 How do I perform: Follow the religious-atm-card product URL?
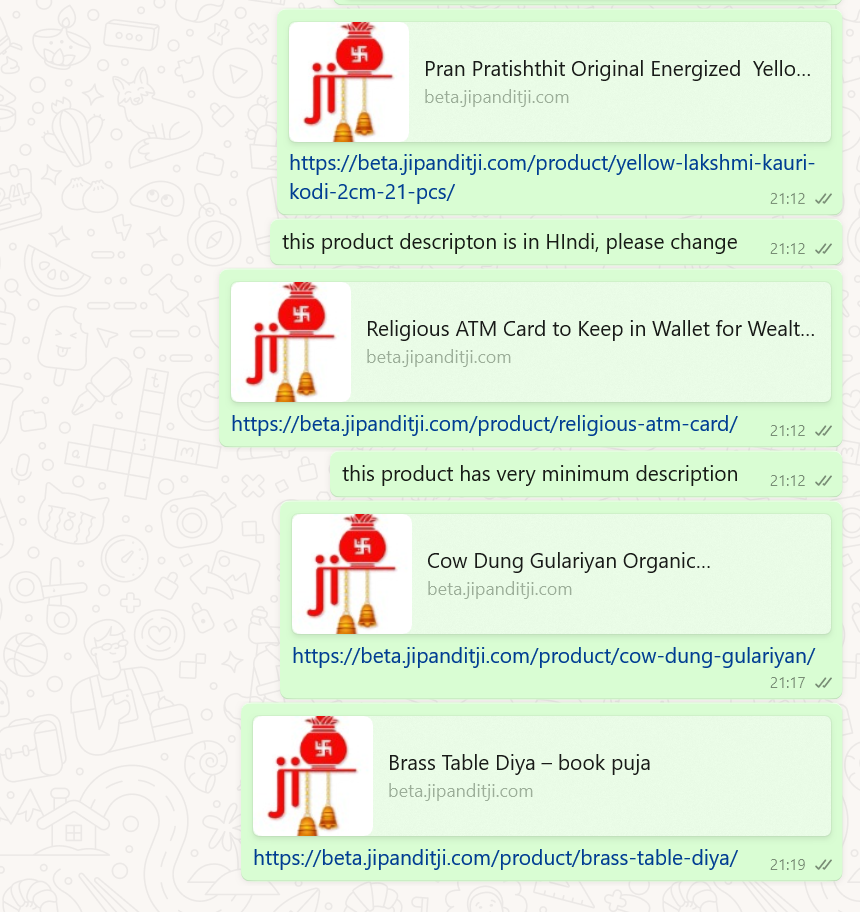pyautogui.click(x=484, y=424)
